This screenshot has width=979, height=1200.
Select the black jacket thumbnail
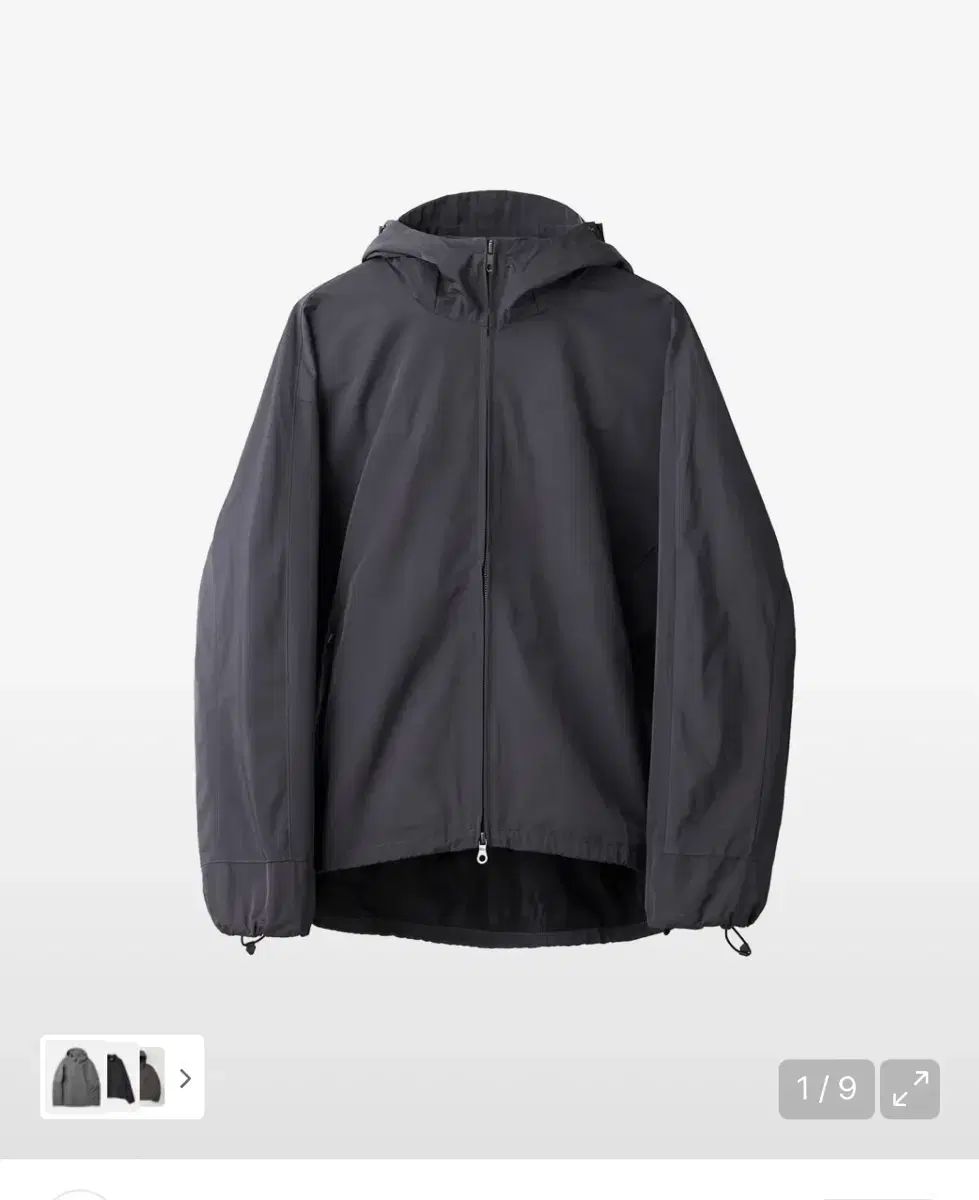click(x=122, y=1076)
